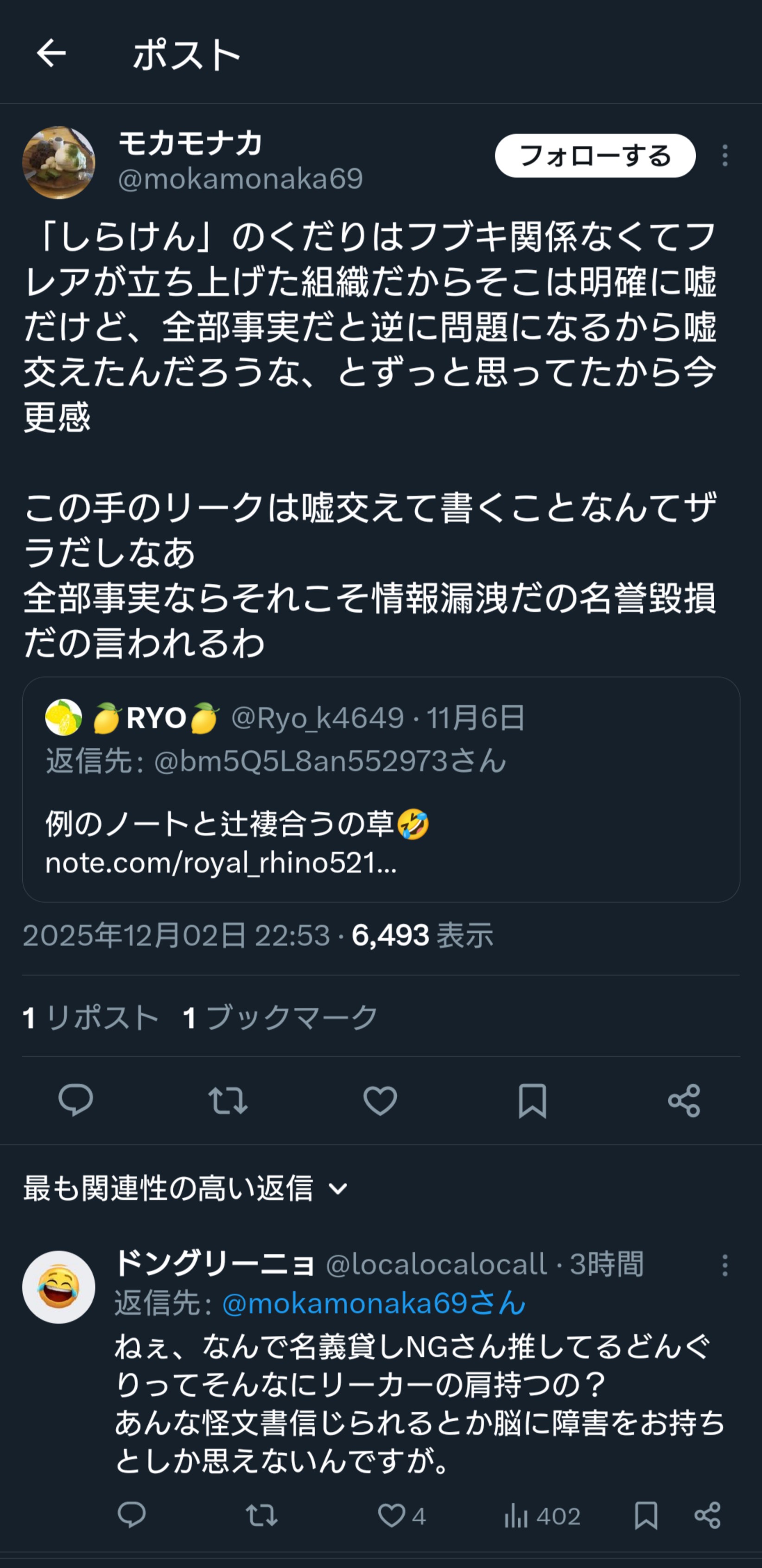Tap the @mokamonaka69さん mention link

point(374,1302)
